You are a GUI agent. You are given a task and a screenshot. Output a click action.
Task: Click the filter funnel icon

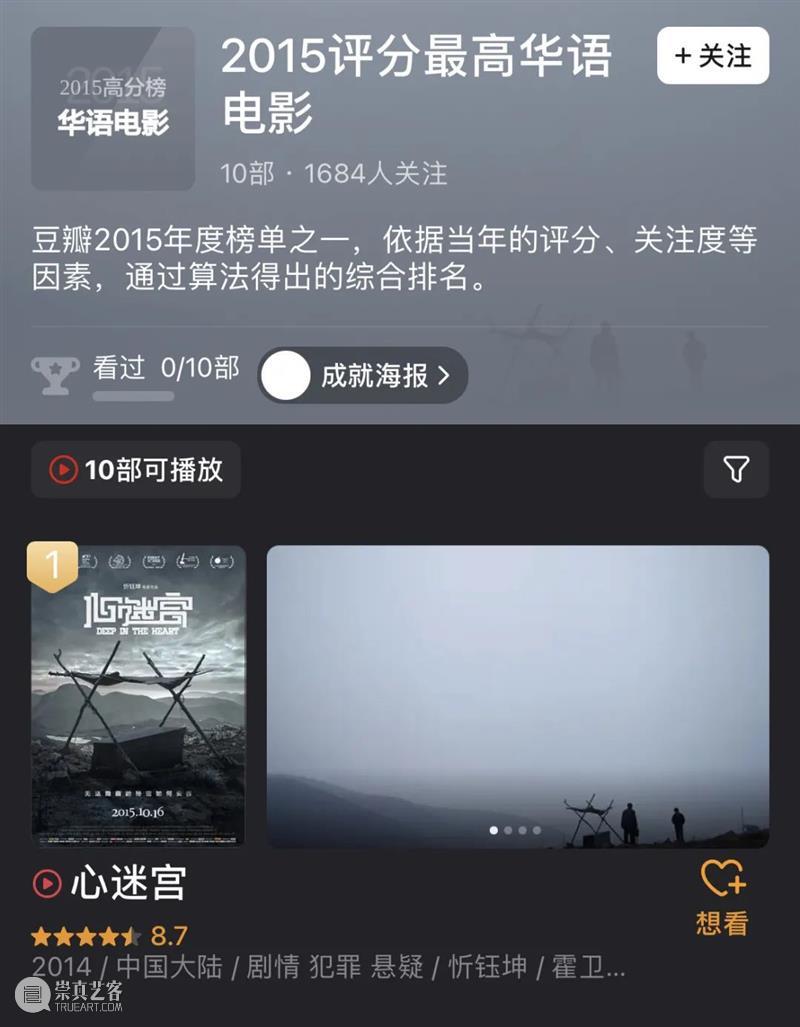(737, 468)
